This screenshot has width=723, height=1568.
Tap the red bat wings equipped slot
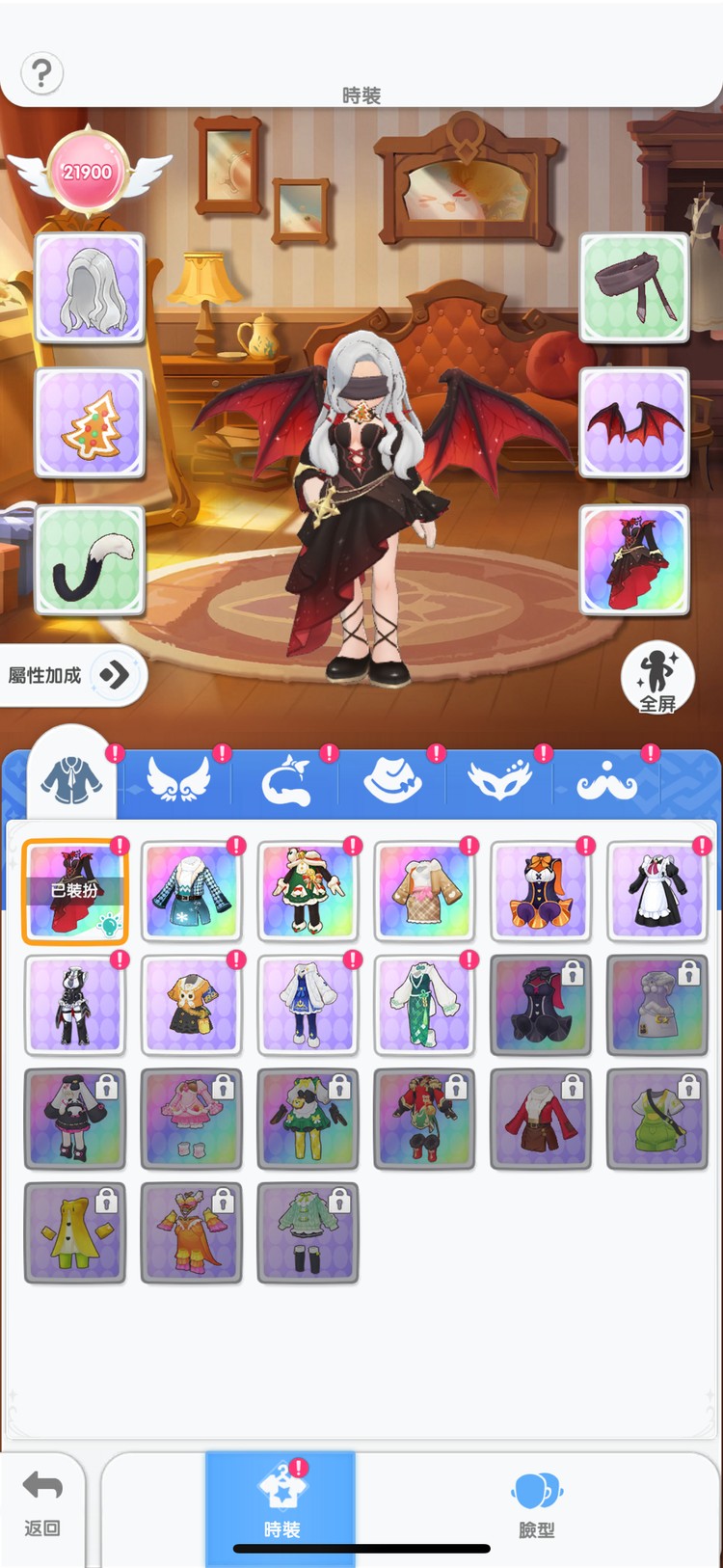pos(634,423)
